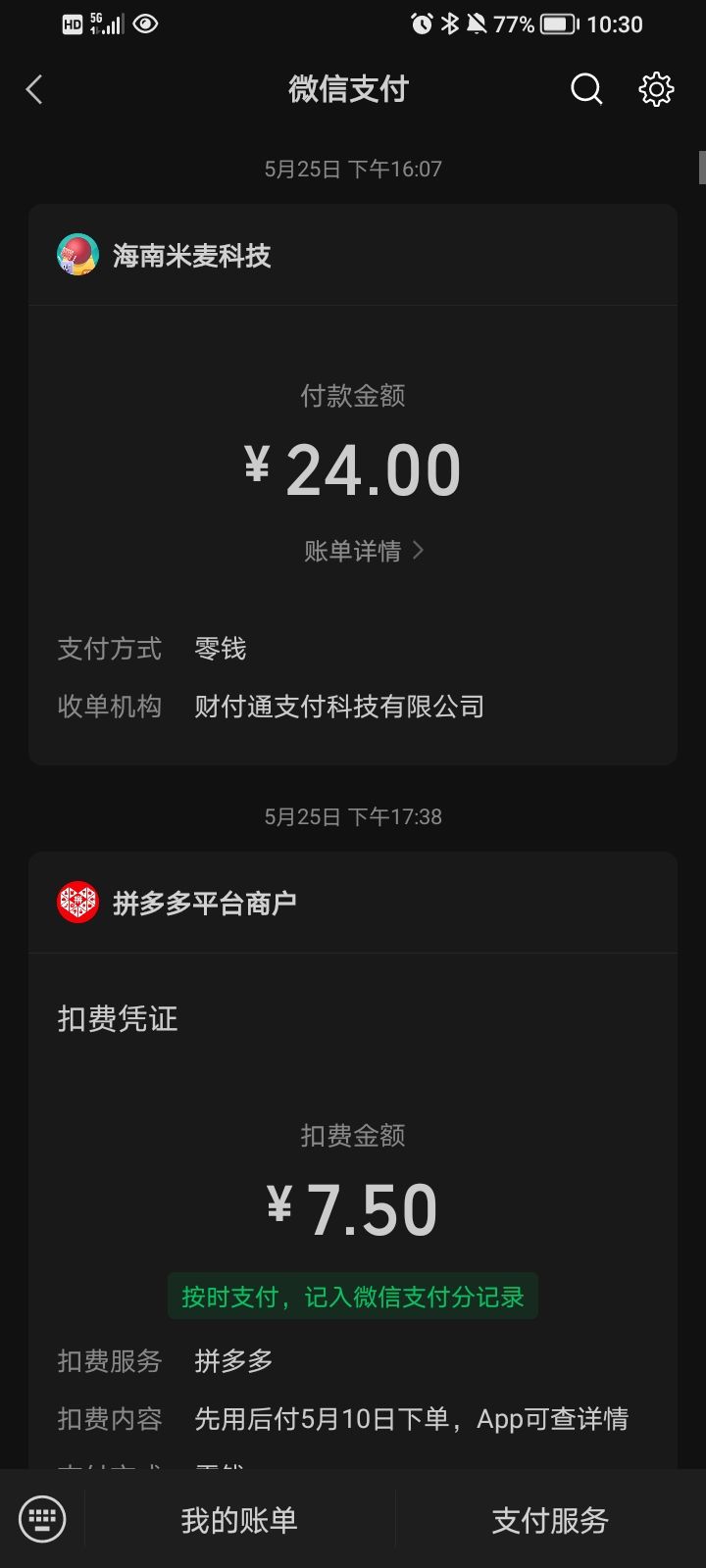Tap the eye icon in status bar
The height and width of the screenshot is (1568, 706).
pos(147,23)
